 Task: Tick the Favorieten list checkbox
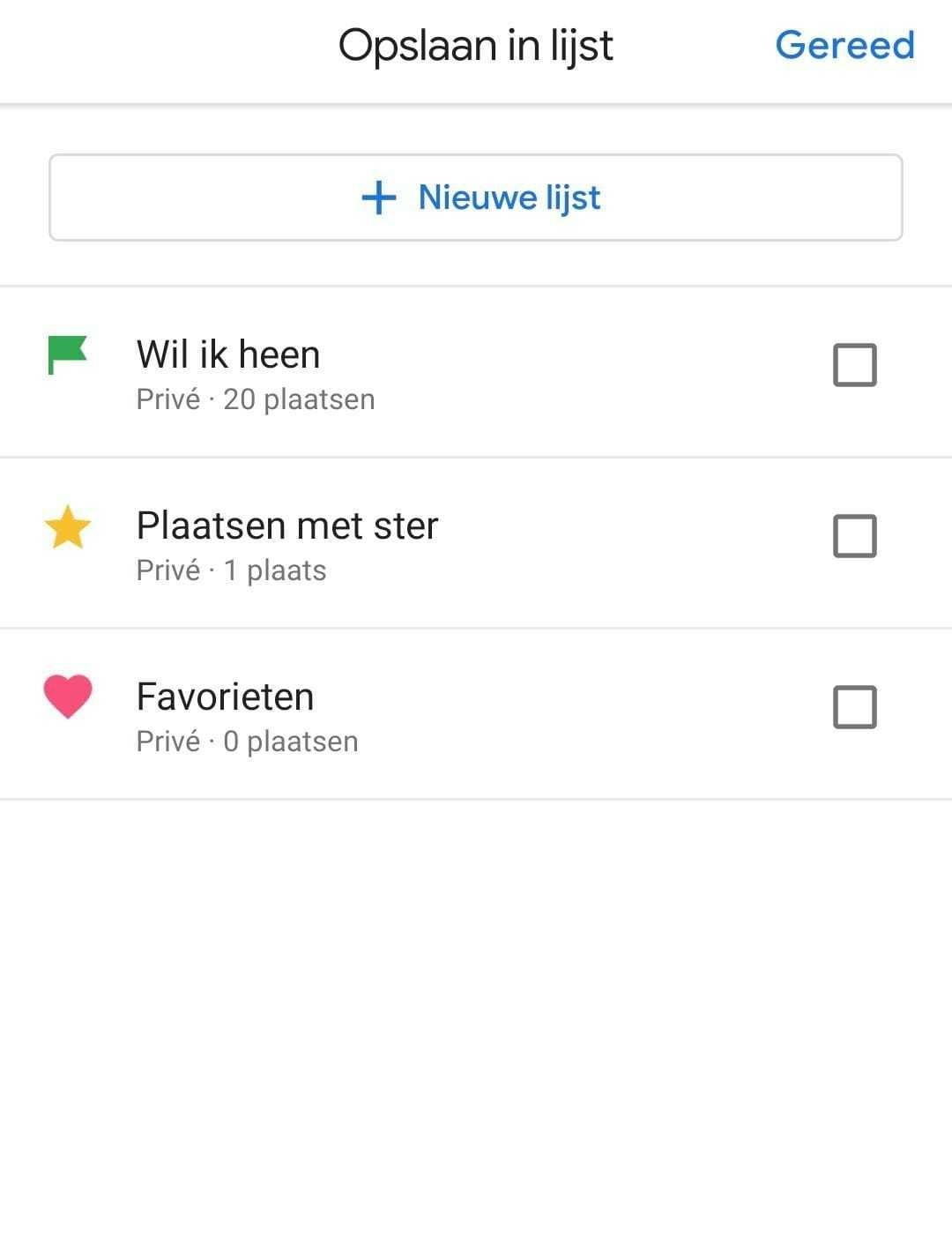(854, 707)
